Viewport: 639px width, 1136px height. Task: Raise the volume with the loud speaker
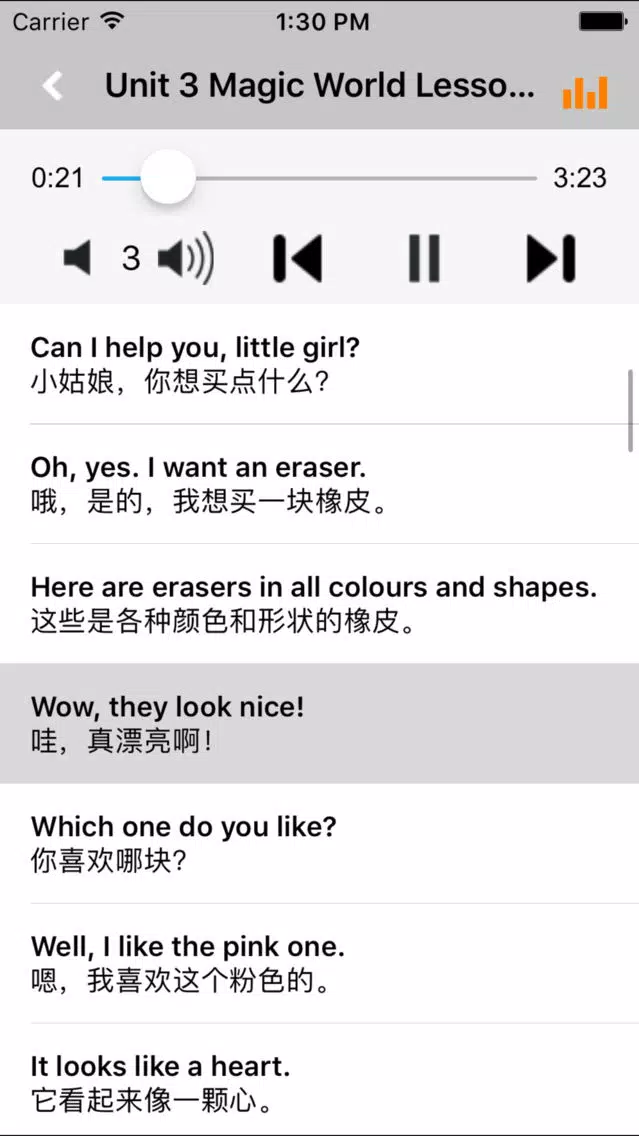pos(186,259)
